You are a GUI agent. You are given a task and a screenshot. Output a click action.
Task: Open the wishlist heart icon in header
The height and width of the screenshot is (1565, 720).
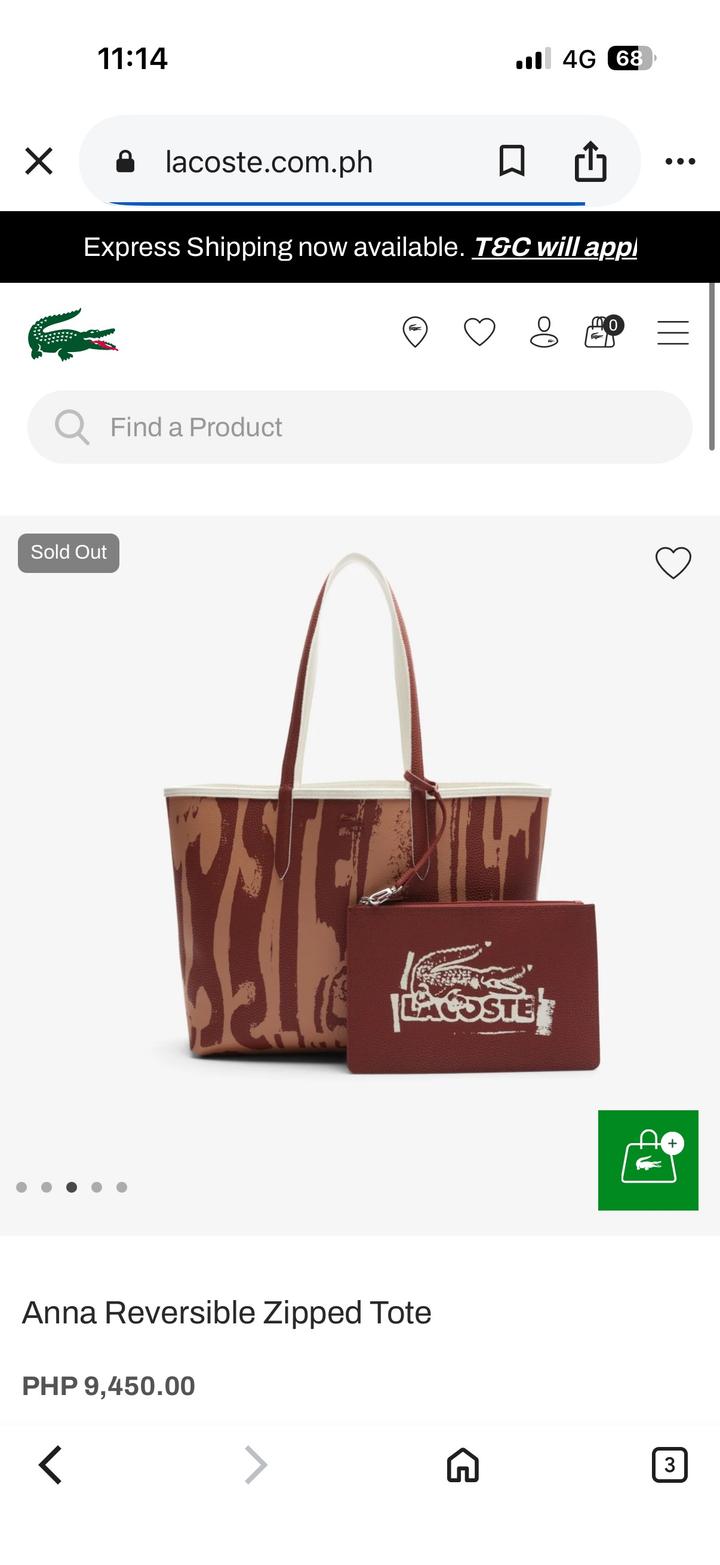tap(479, 331)
